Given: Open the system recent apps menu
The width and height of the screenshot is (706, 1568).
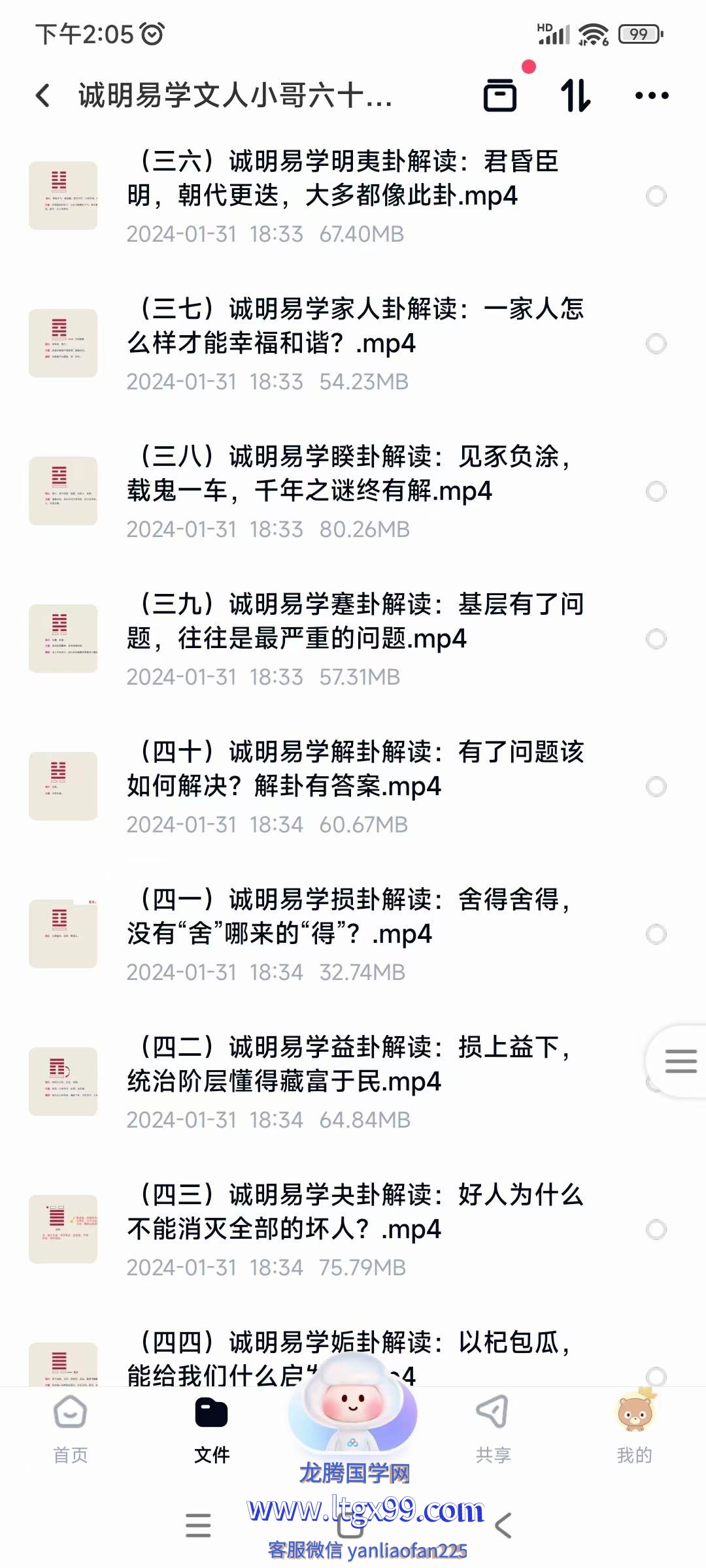Looking at the screenshot, I should 198,1526.
